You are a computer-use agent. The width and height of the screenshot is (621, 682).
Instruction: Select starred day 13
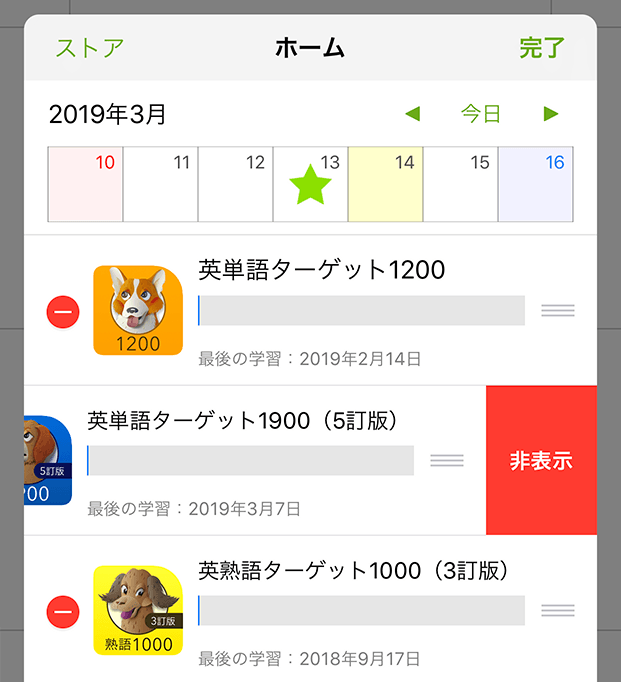[310, 184]
